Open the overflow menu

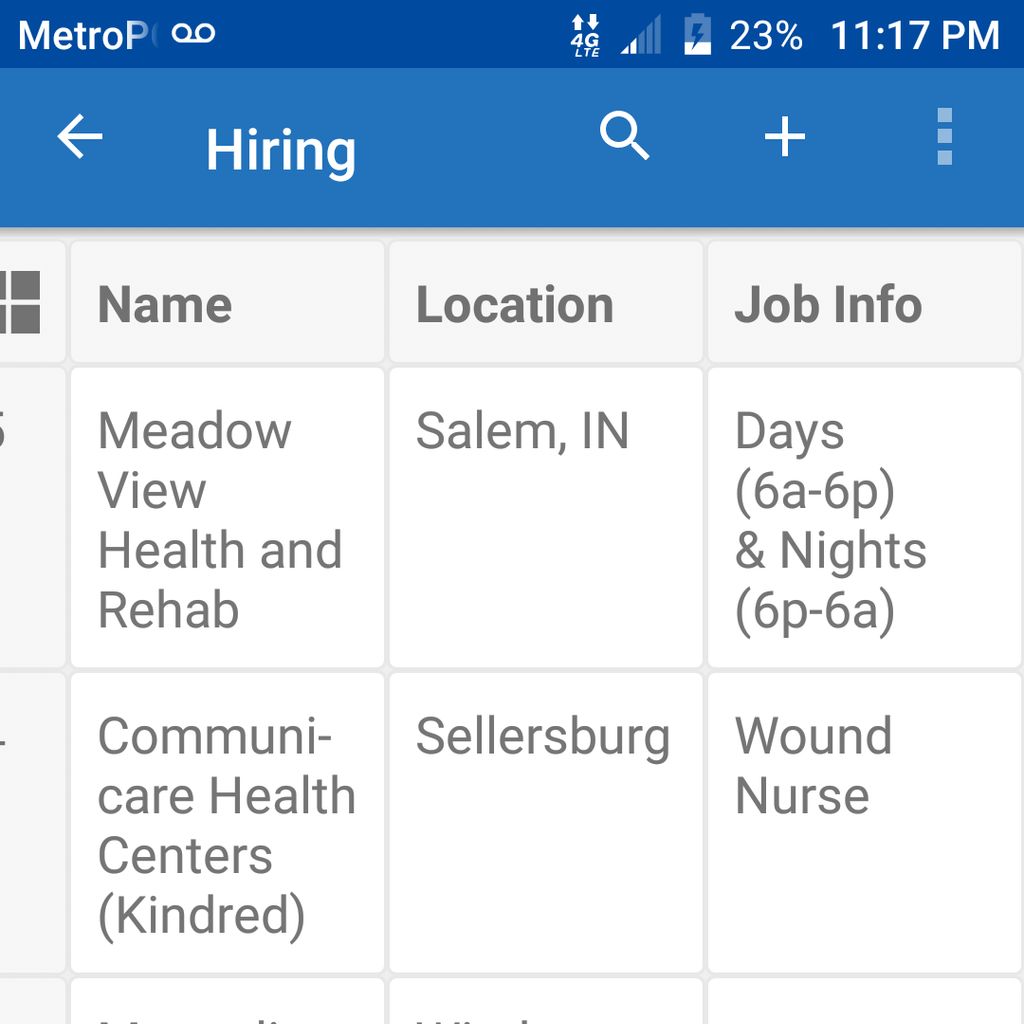[x=944, y=137]
